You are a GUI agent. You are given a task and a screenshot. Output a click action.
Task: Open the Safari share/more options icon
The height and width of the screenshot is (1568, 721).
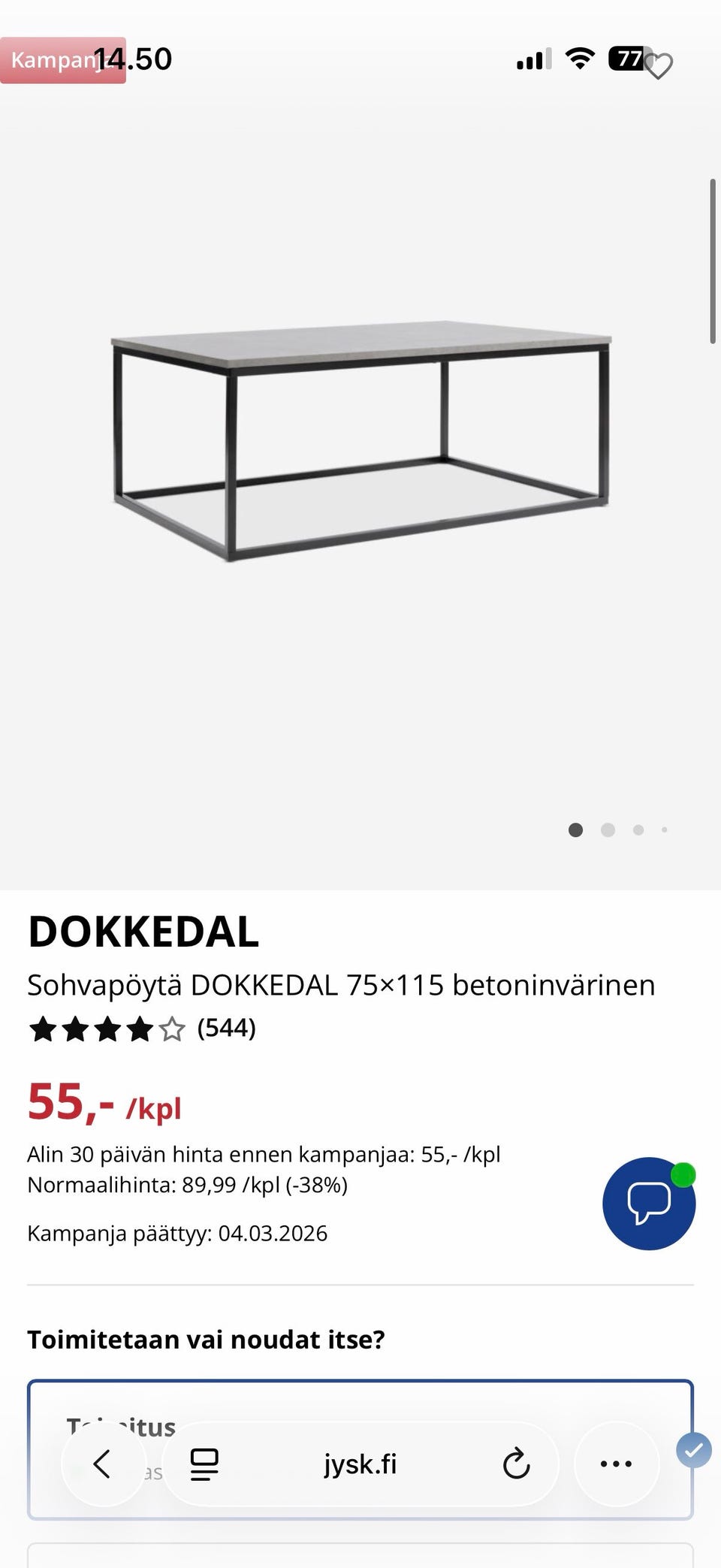click(x=616, y=1463)
